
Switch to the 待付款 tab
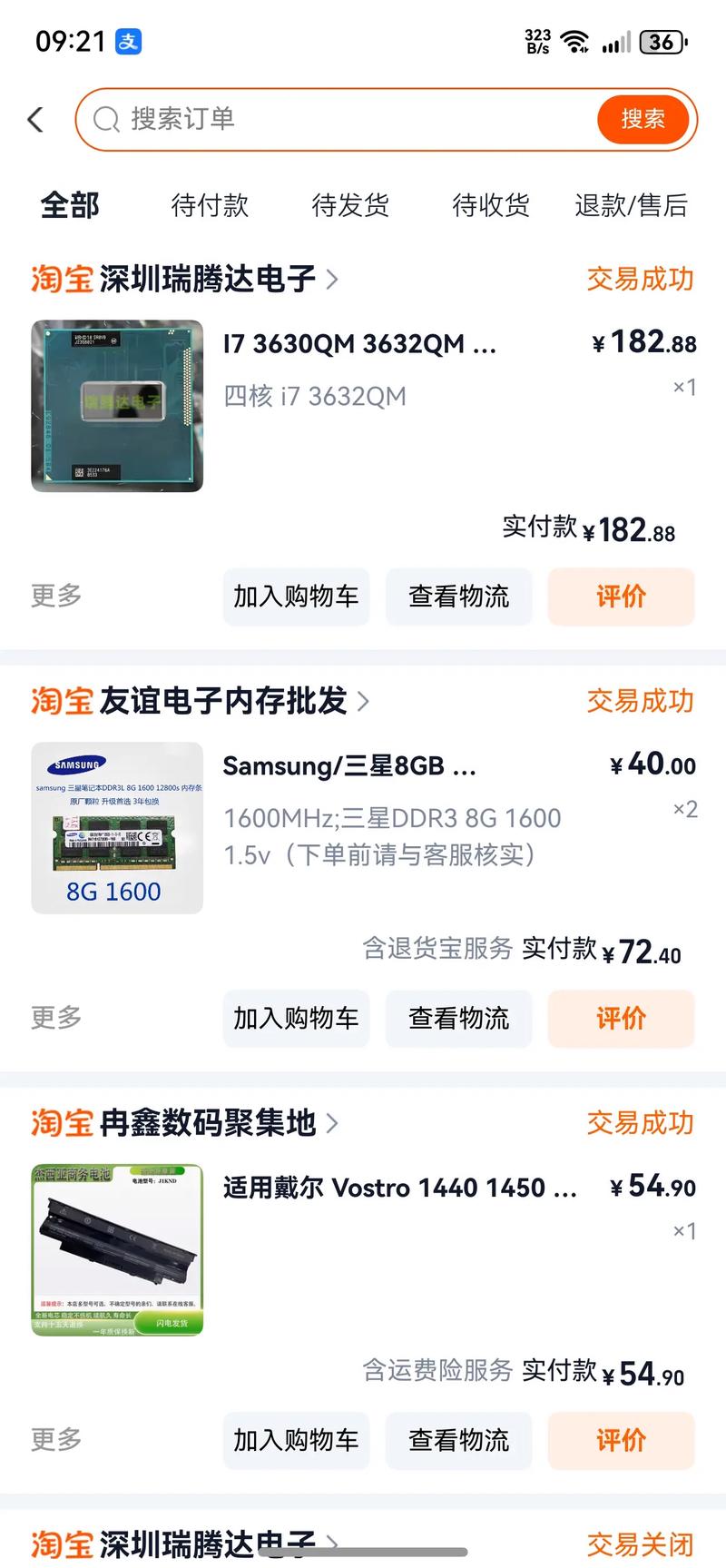pos(210,206)
